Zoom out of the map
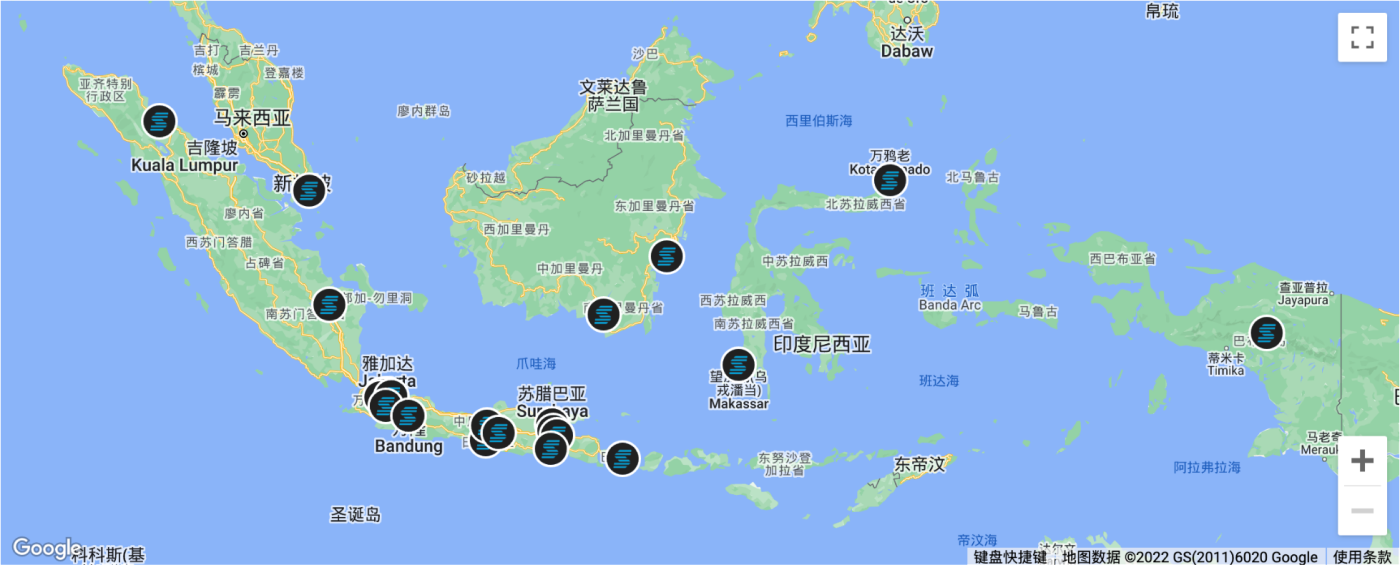 pyautogui.click(x=1362, y=511)
